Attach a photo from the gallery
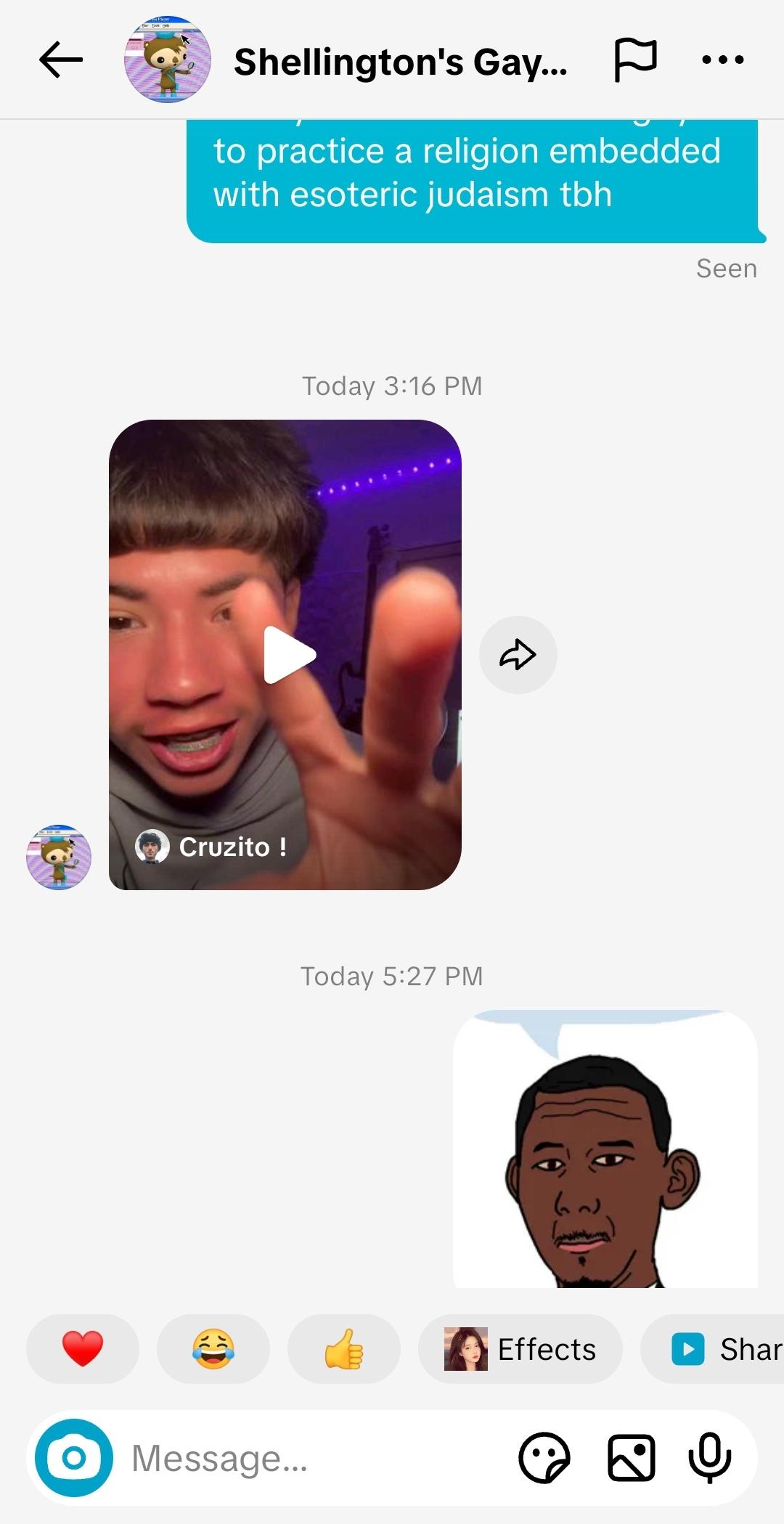Screen dimensions: 784x1524 pyautogui.click(x=631, y=1458)
